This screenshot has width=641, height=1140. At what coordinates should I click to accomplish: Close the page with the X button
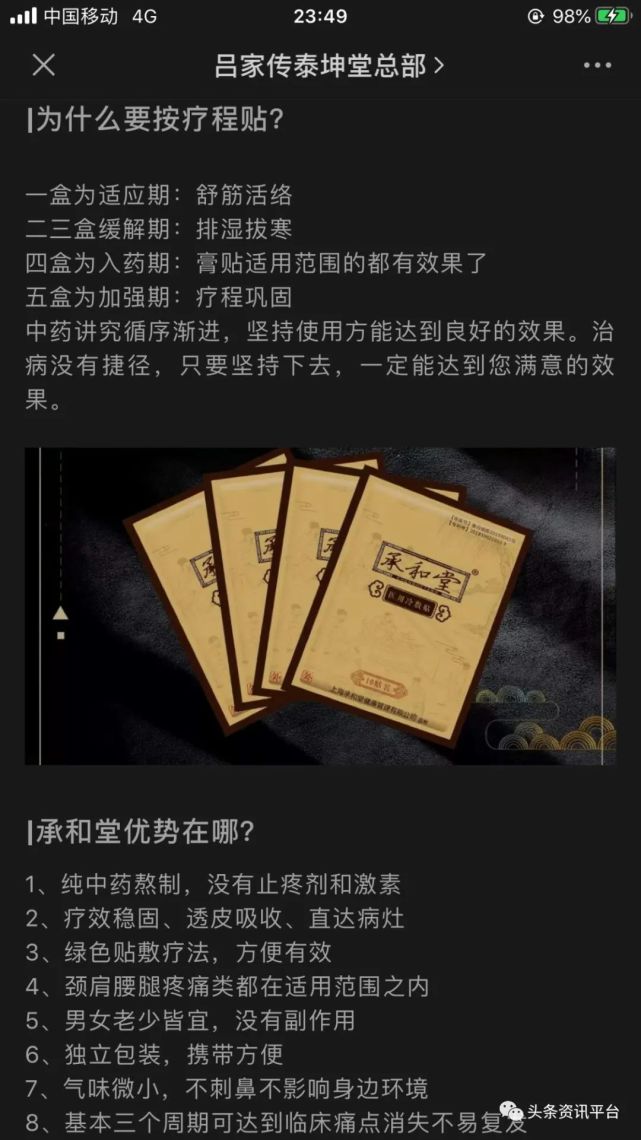[x=43, y=66]
